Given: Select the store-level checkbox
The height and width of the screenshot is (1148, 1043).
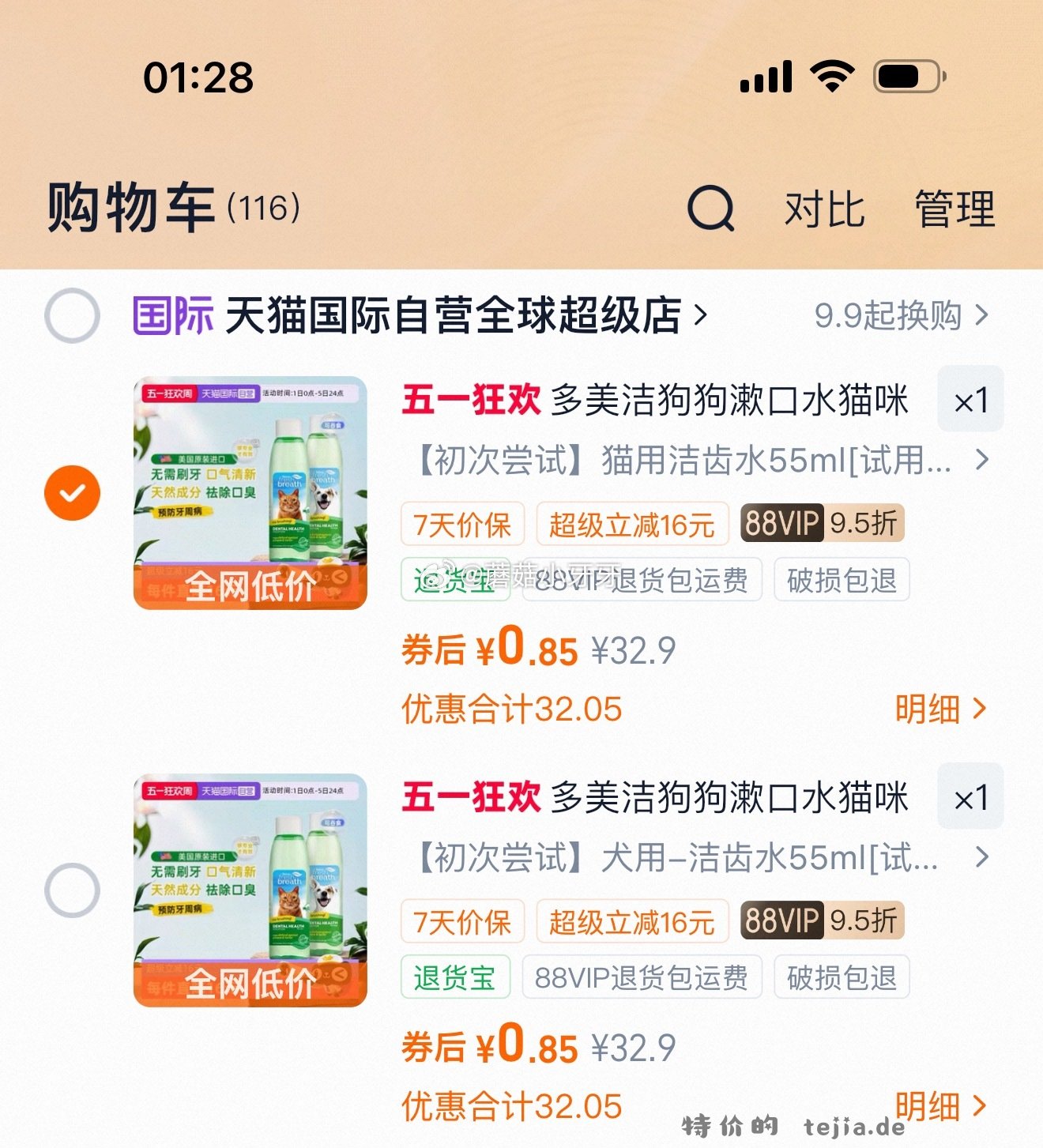Looking at the screenshot, I should 73,314.
